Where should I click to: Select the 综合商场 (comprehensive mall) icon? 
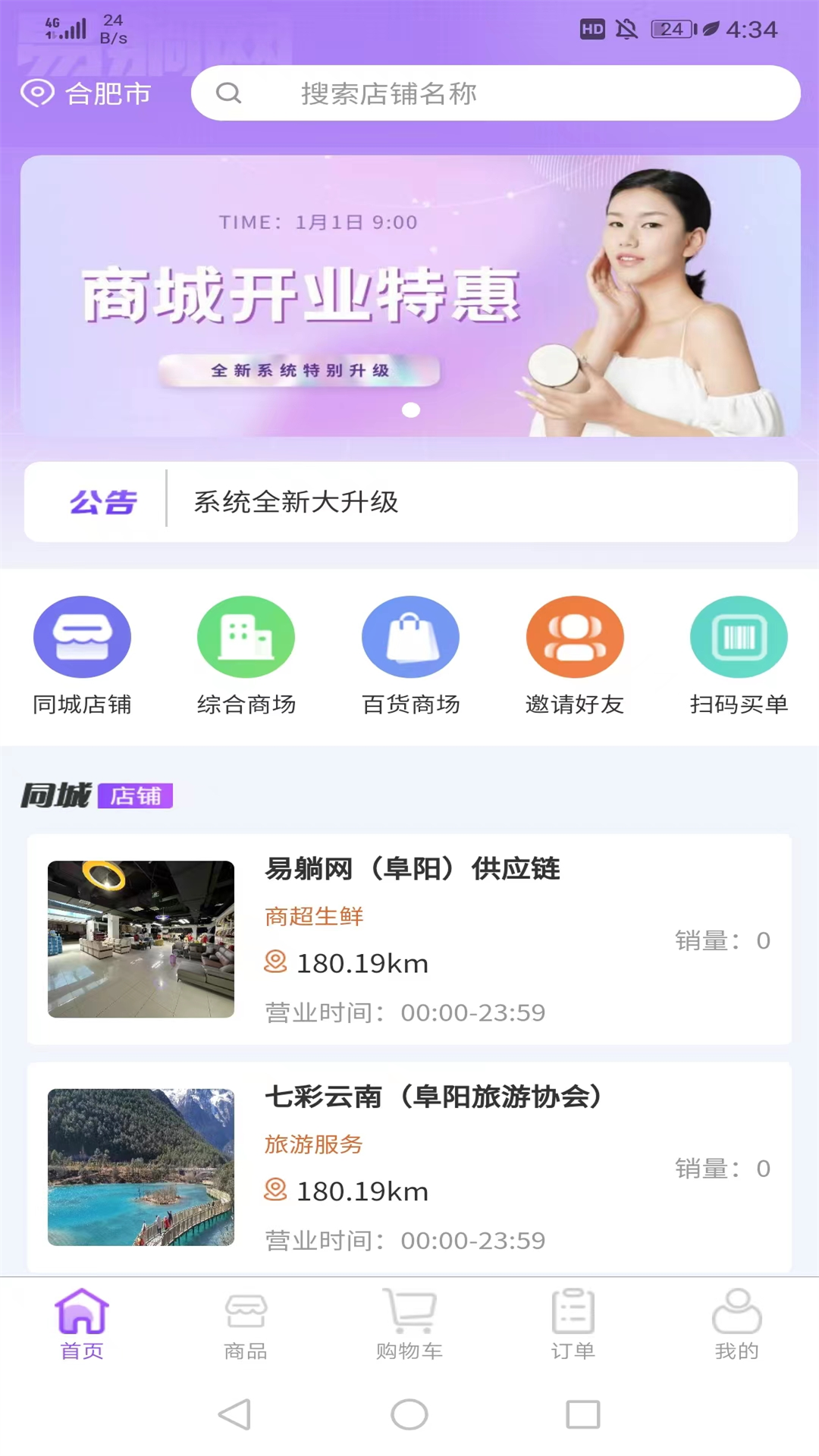click(x=246, y=636)
